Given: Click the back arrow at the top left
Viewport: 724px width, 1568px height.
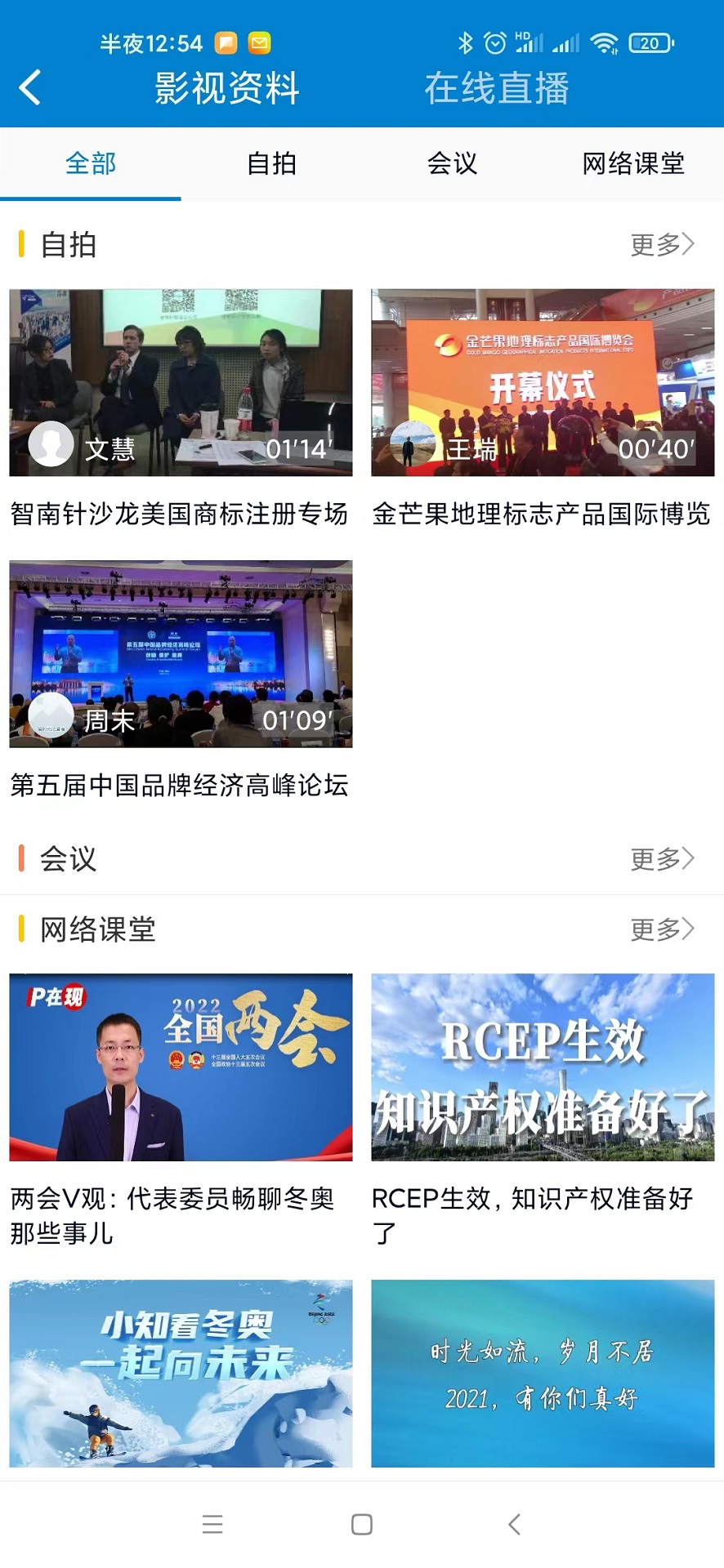Looking at the screenshot, I should coord(30,87).
